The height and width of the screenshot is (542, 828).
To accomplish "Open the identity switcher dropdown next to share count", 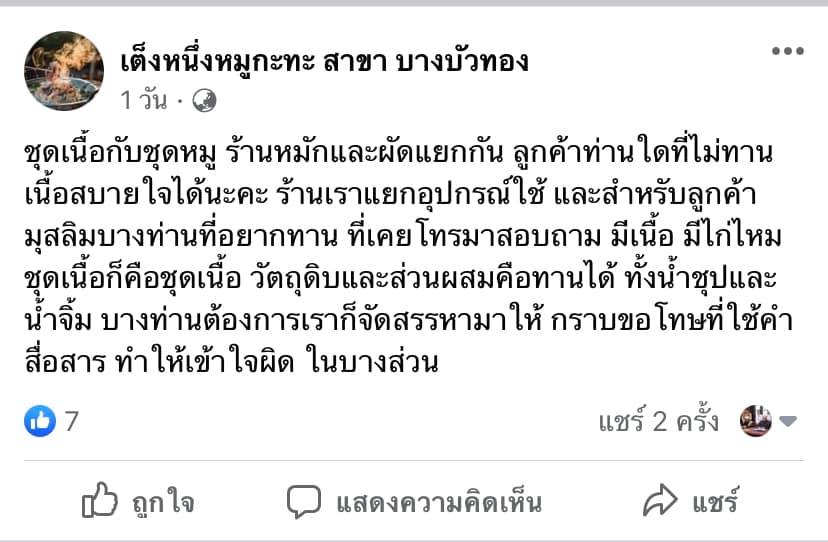I will [768, 421].
